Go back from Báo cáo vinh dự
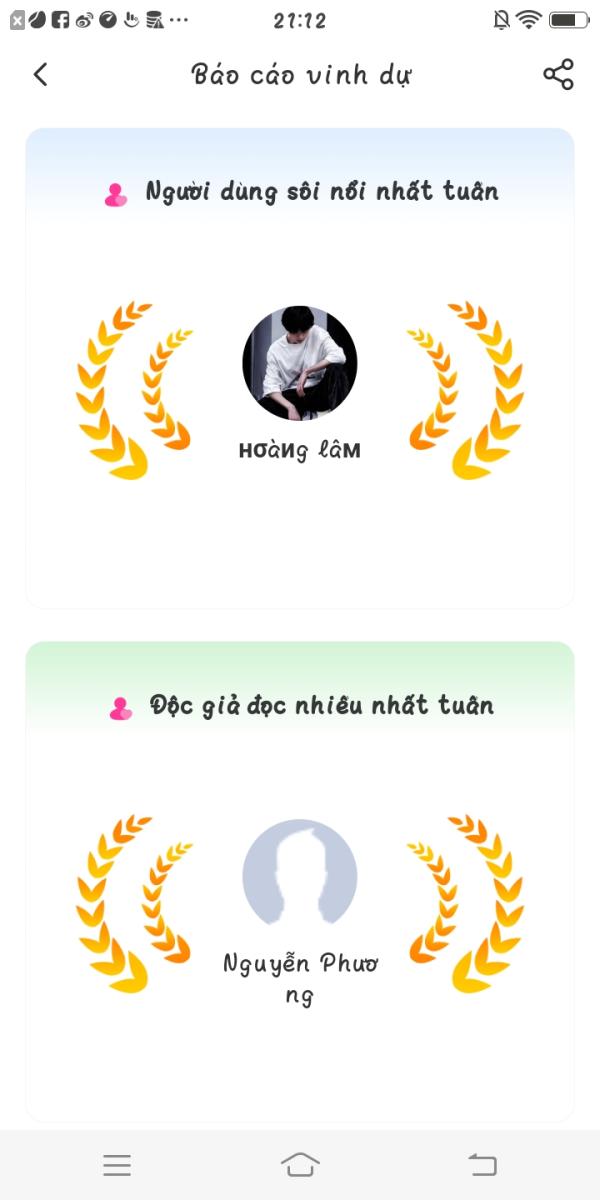 coord(41,75)
